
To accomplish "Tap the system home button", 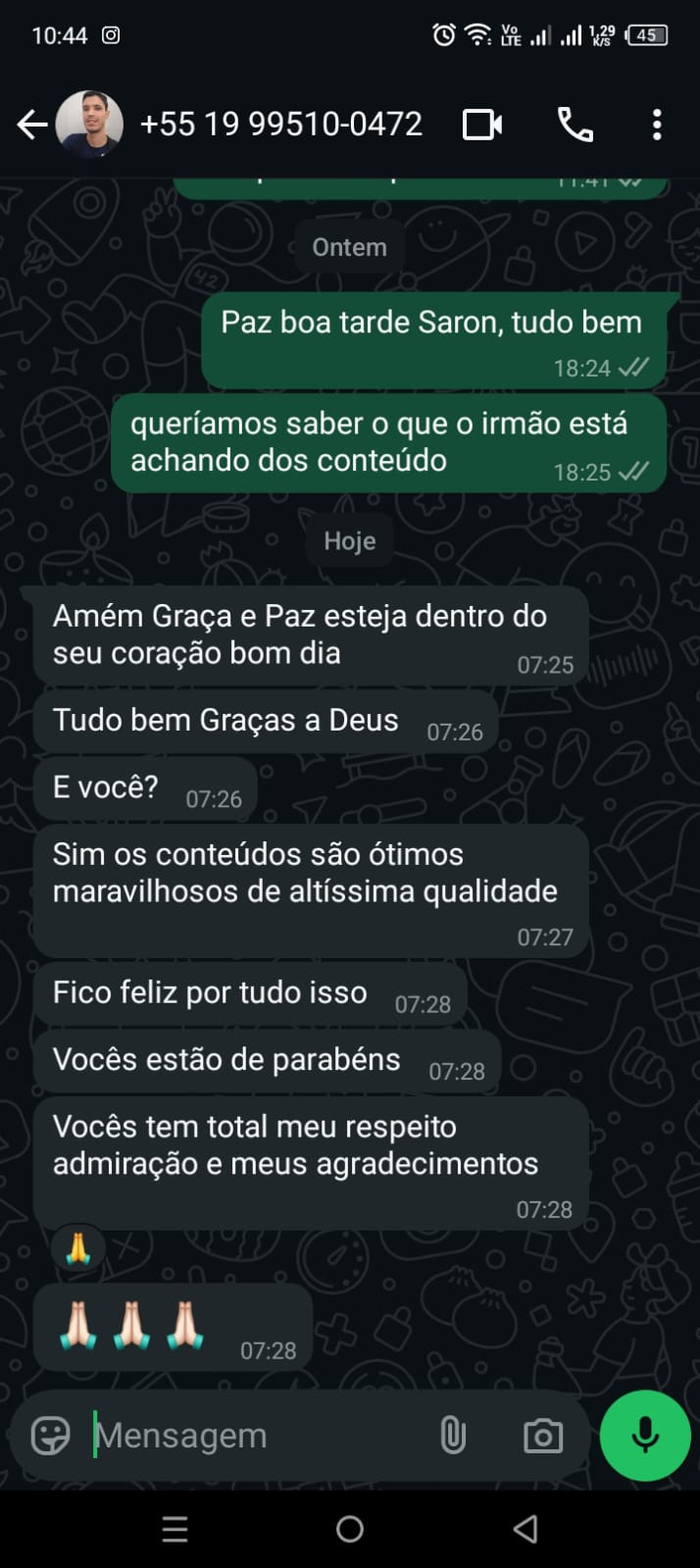I will pyautogui.click(x=350, y=1529).
